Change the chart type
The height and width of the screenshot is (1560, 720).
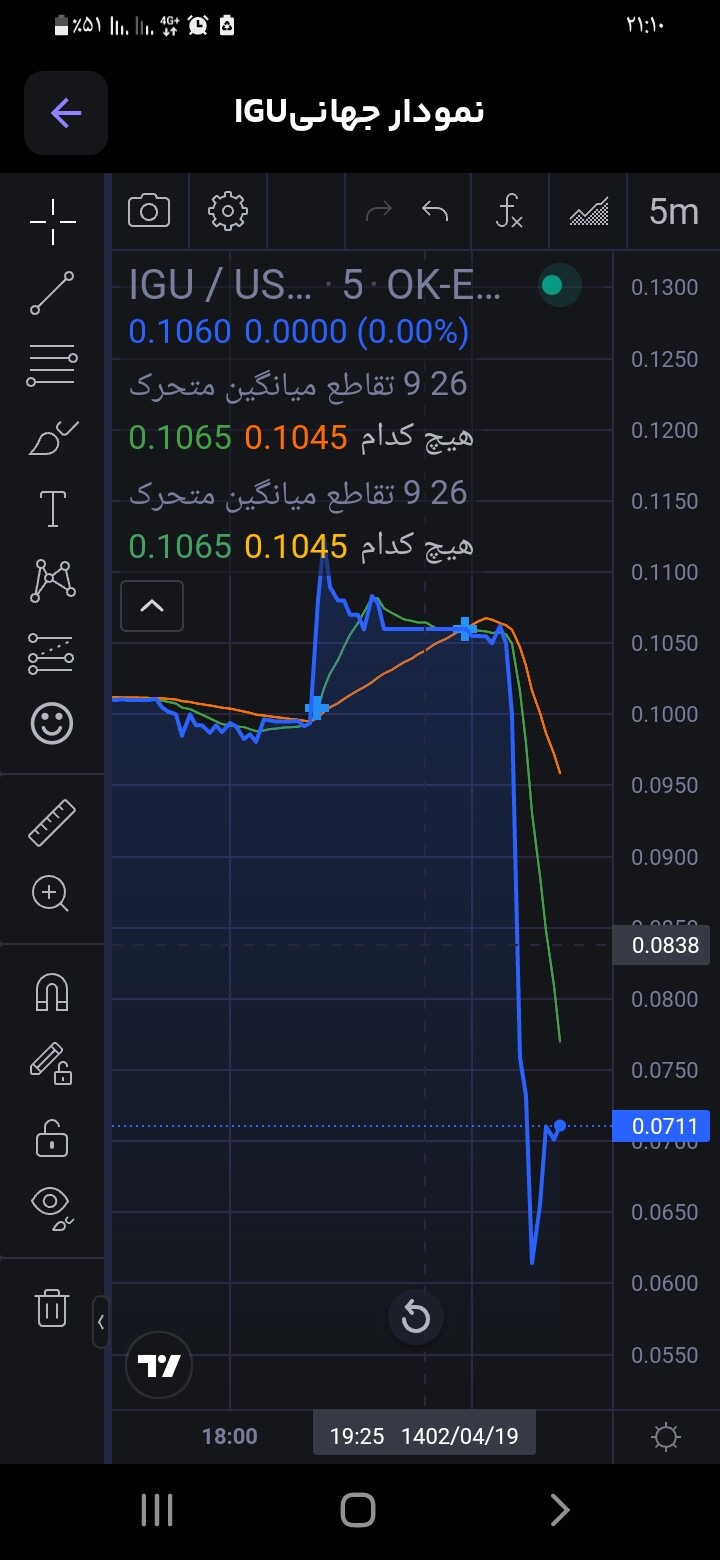tap(589, 211)
